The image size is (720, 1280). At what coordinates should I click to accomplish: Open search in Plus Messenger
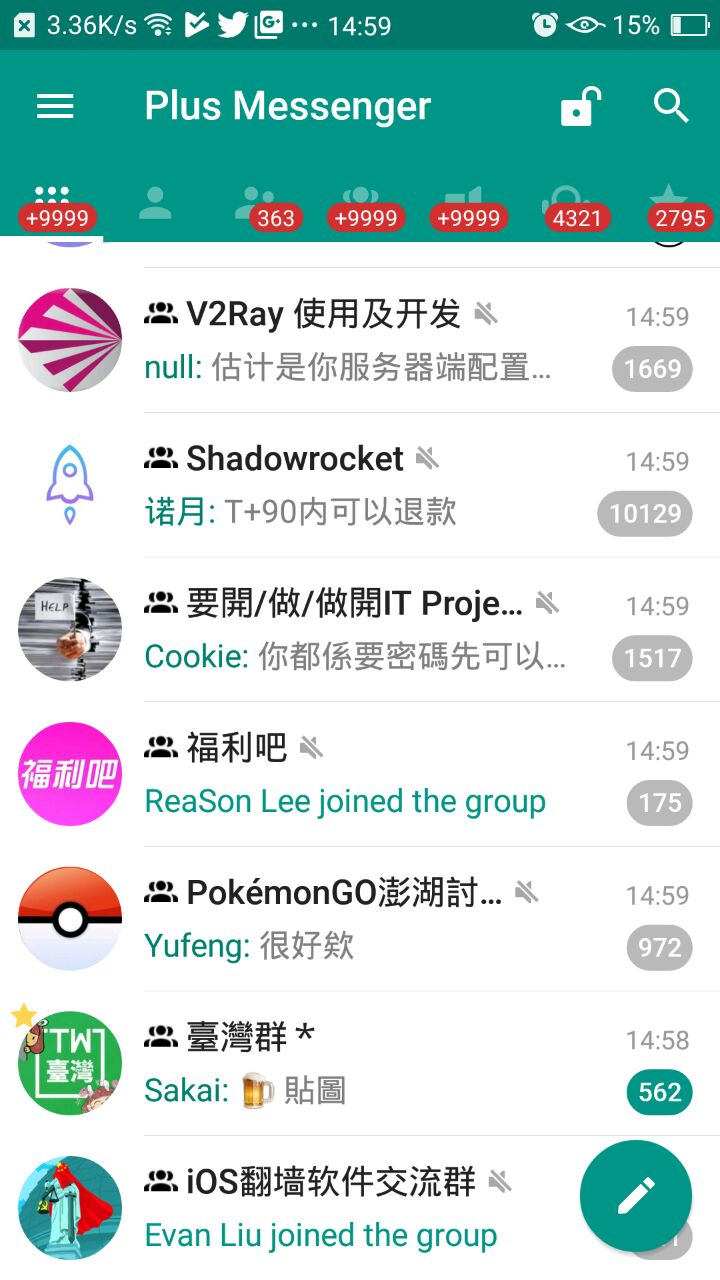[671, 106]
